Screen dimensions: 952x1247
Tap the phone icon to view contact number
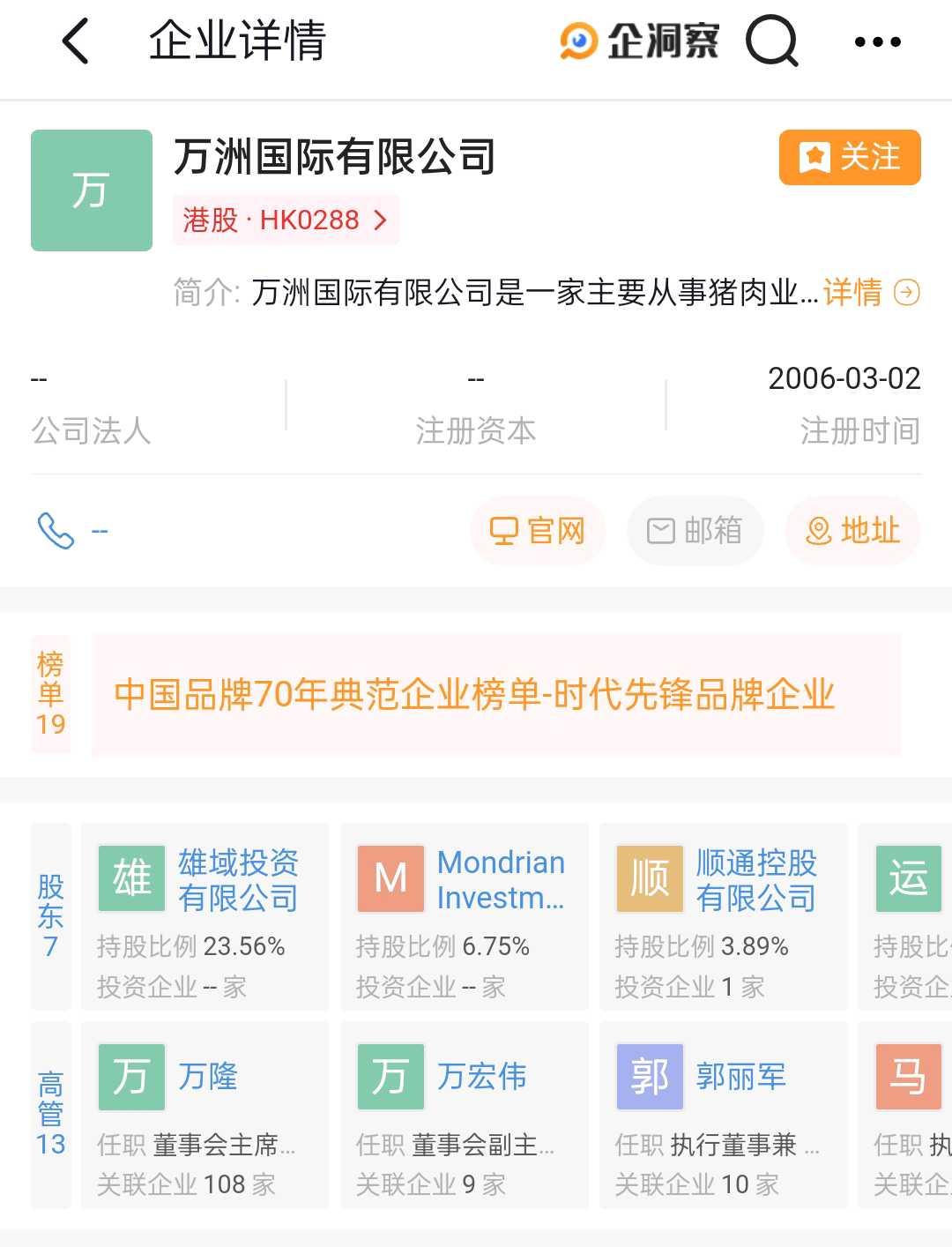tap(55, 531)
